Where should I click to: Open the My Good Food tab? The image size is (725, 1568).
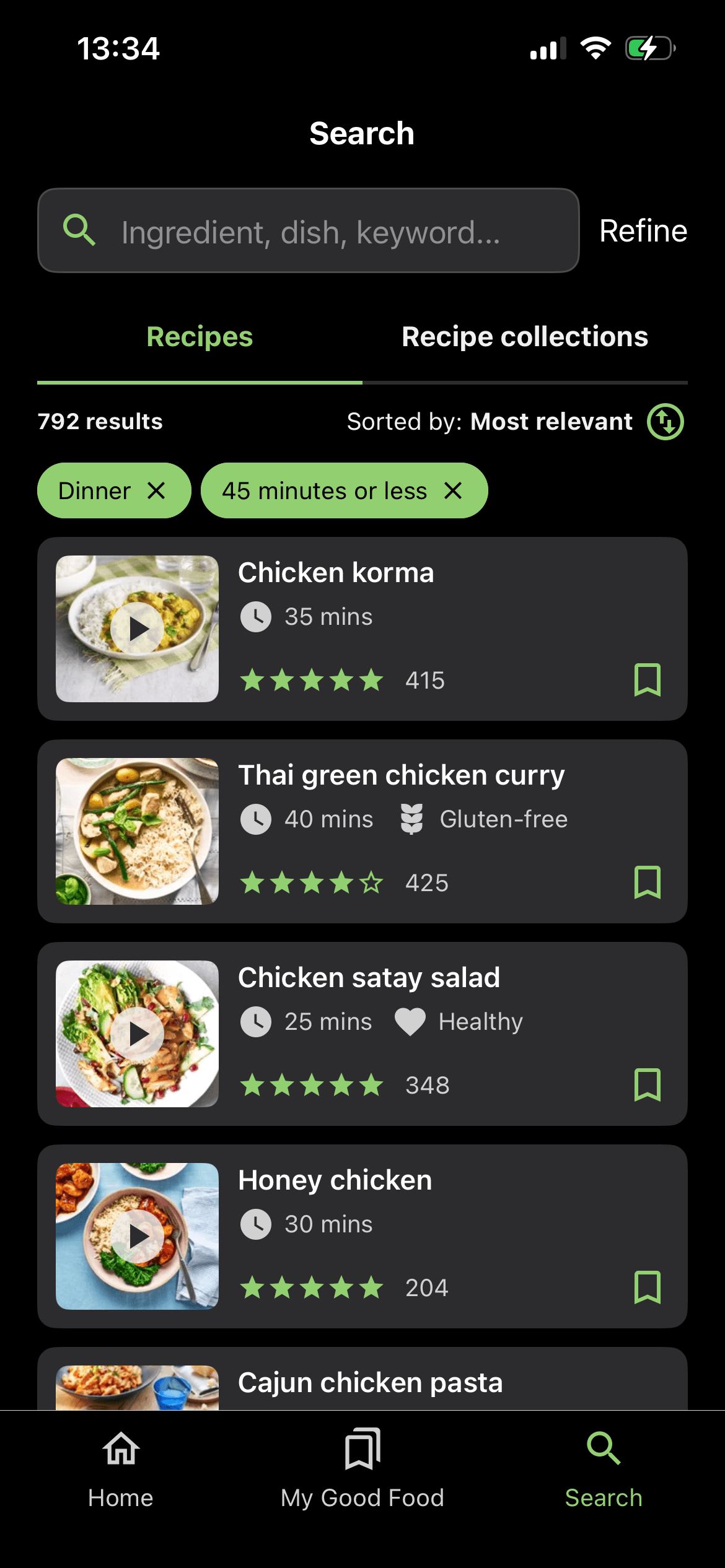(x=362, y=1468)
